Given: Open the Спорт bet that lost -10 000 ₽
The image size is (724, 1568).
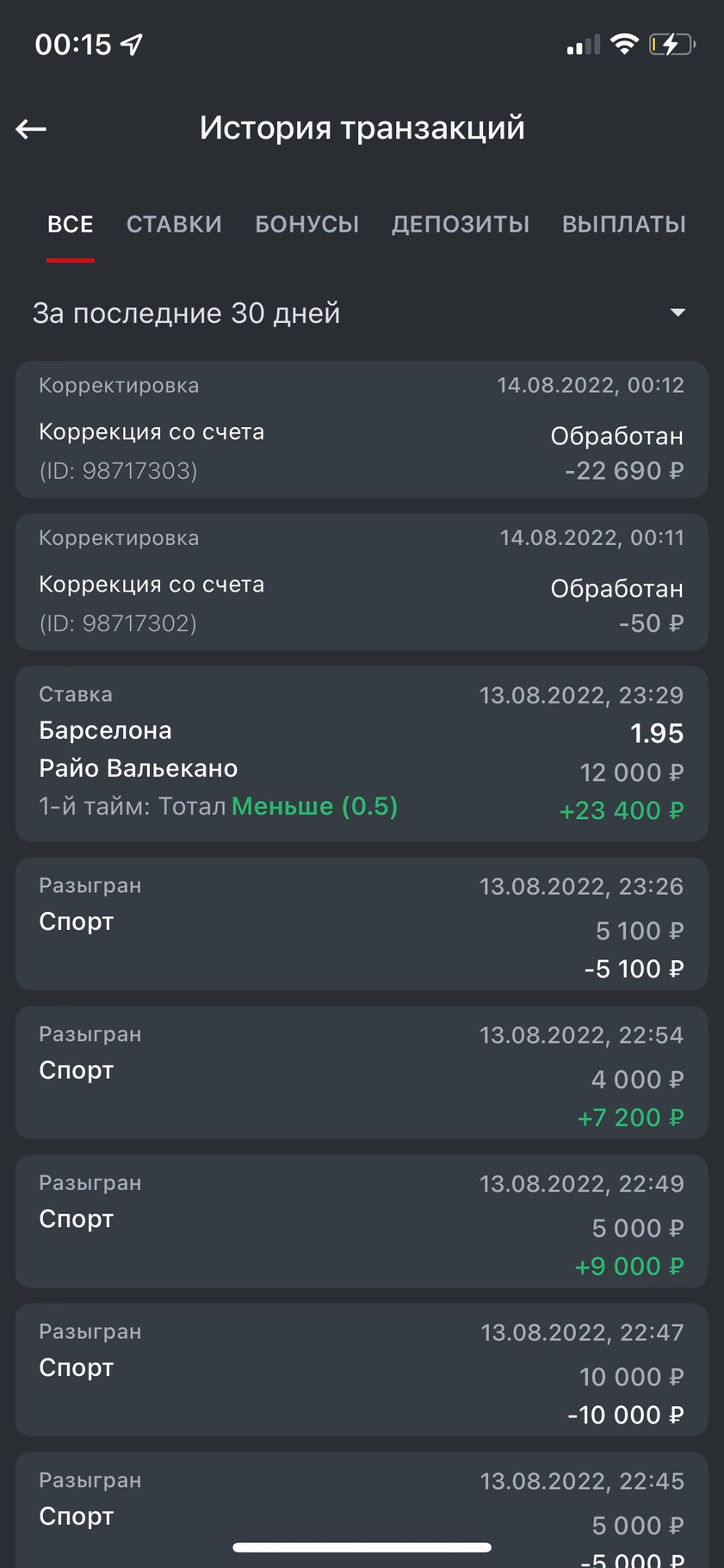Looking at the screenshot, I should pyautogui.click(x=362, y=1370).
